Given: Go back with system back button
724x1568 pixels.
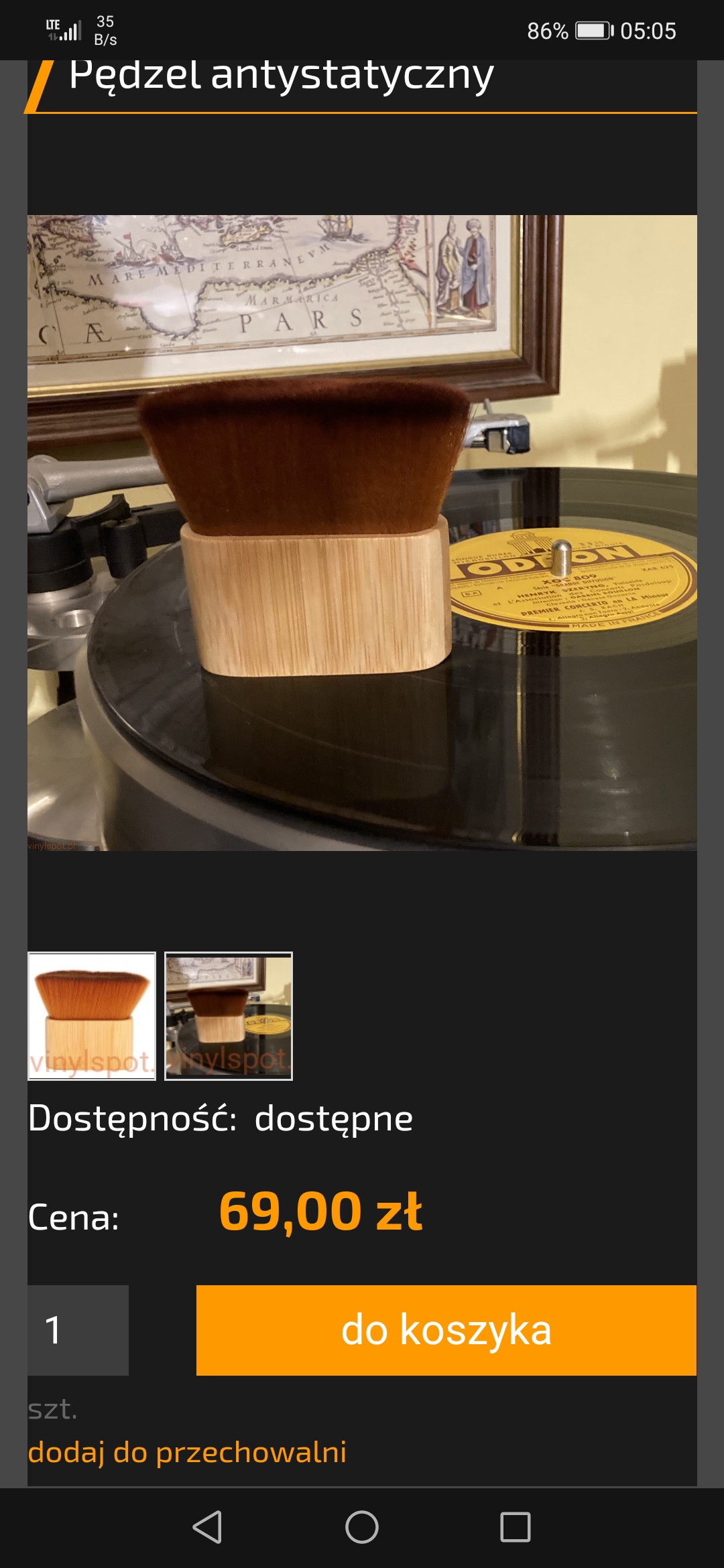Looking at the screenshot, I should 207,1527.
